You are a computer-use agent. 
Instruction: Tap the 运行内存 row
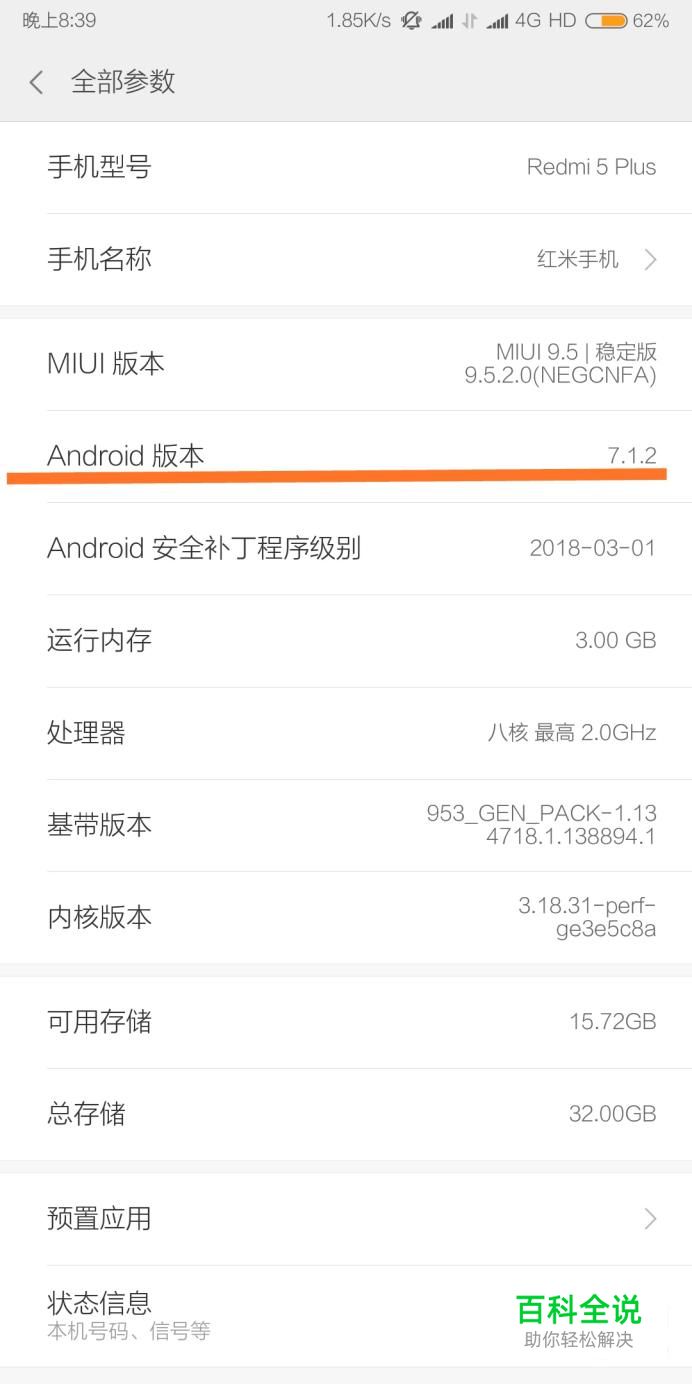point(346,640)
